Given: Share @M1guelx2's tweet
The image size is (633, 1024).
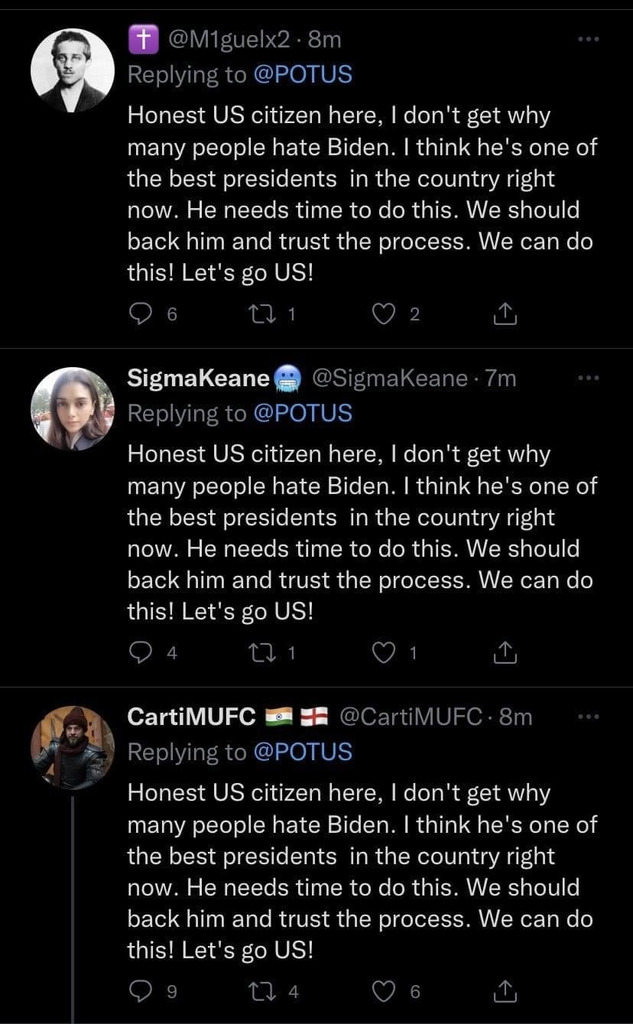Looking at the screenshot, I should pyautogui.click(x=506, y=314).
